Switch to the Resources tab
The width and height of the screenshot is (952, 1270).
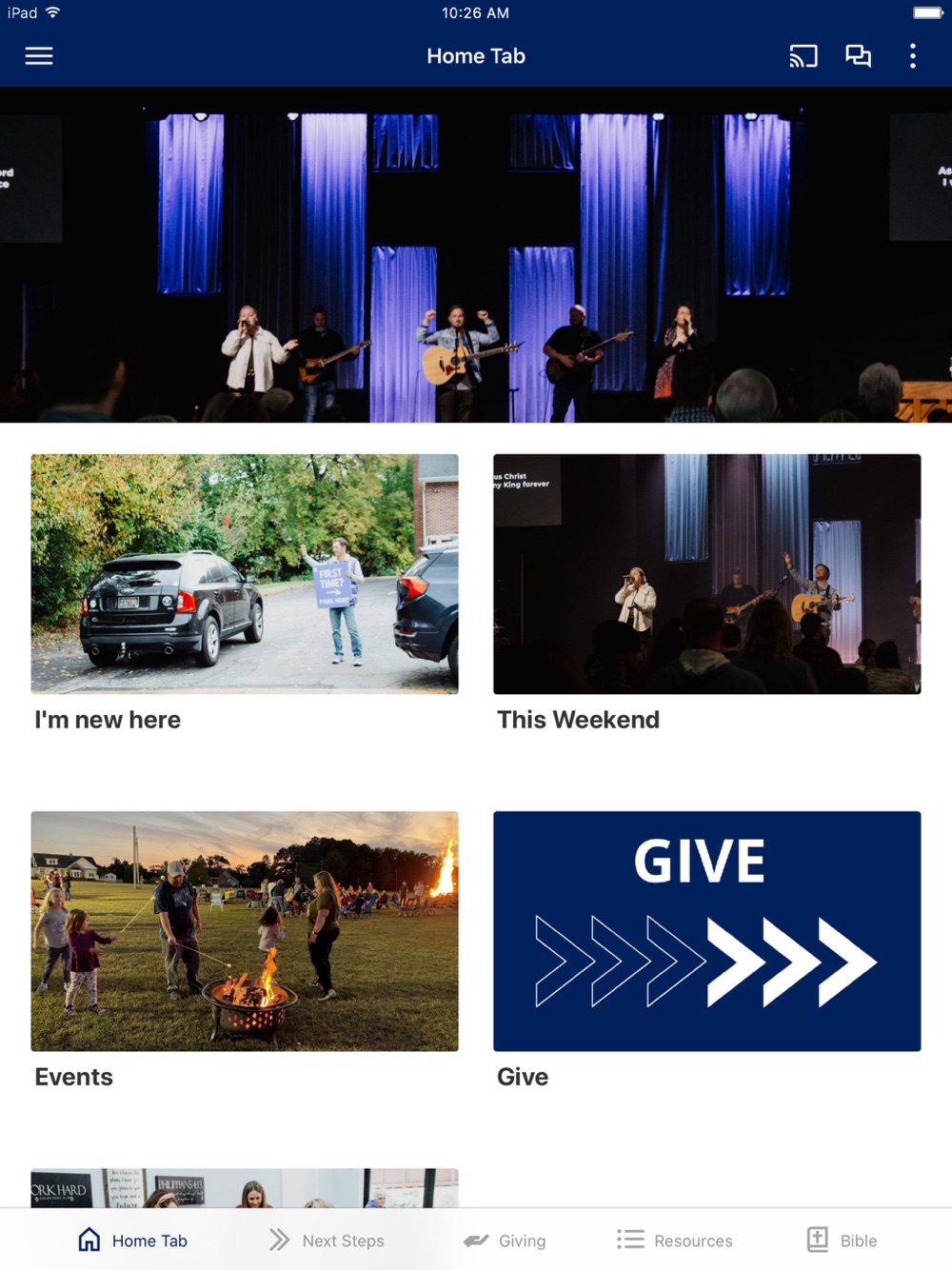(x=674, y=1240)
